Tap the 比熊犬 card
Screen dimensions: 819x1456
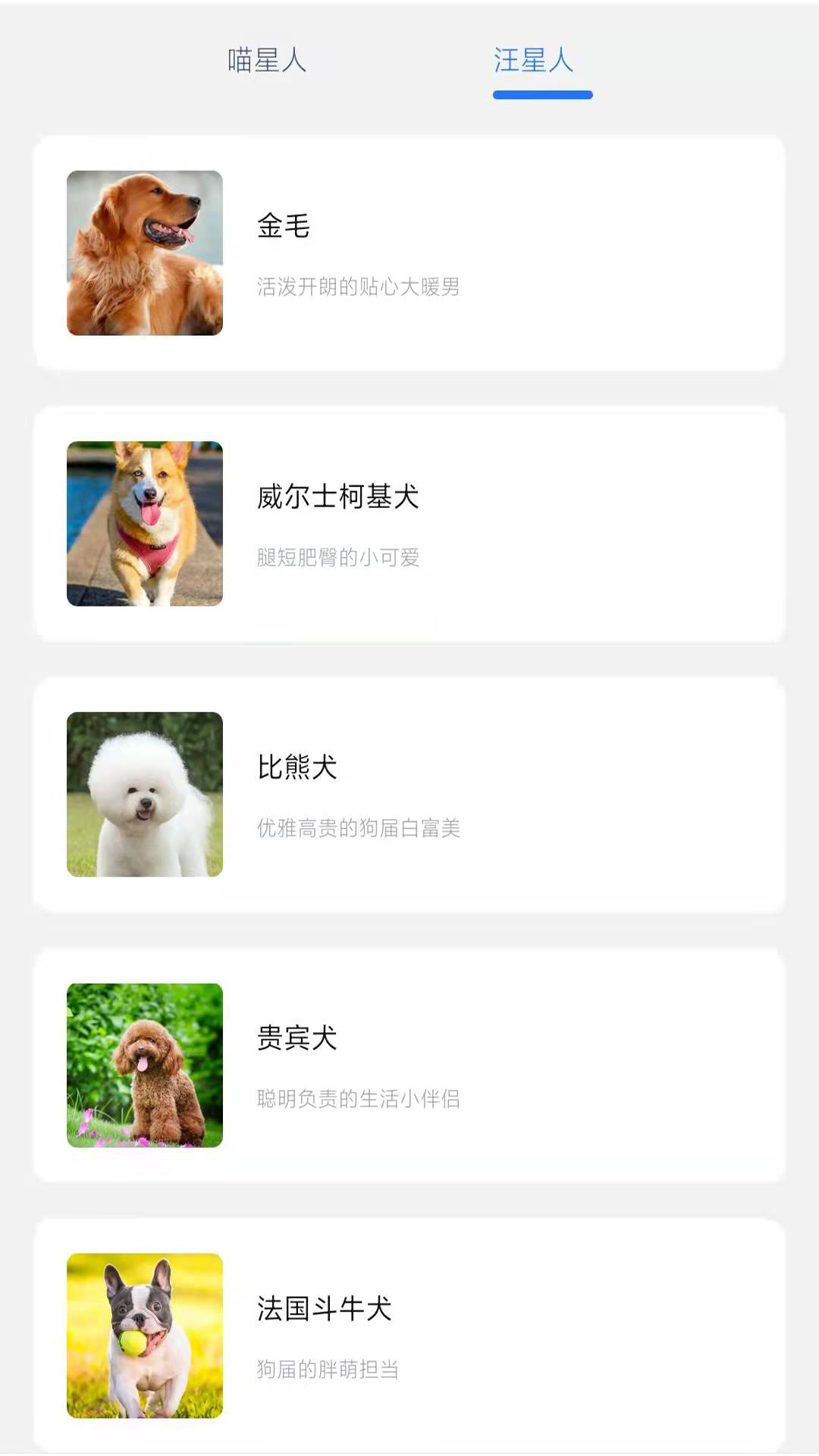click(x=409, y=795)
